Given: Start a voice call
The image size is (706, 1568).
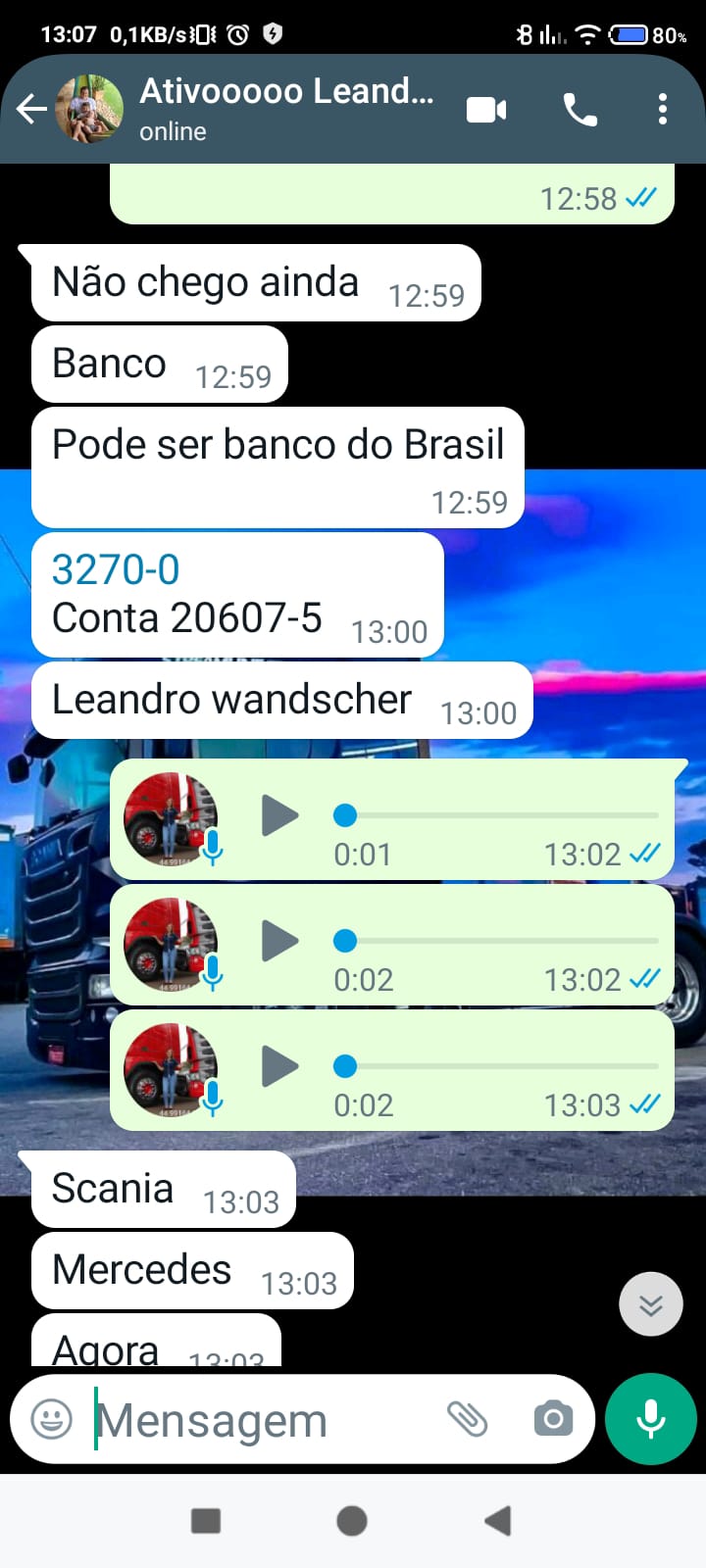Looking at the screenshot, I should coord(580,109).
